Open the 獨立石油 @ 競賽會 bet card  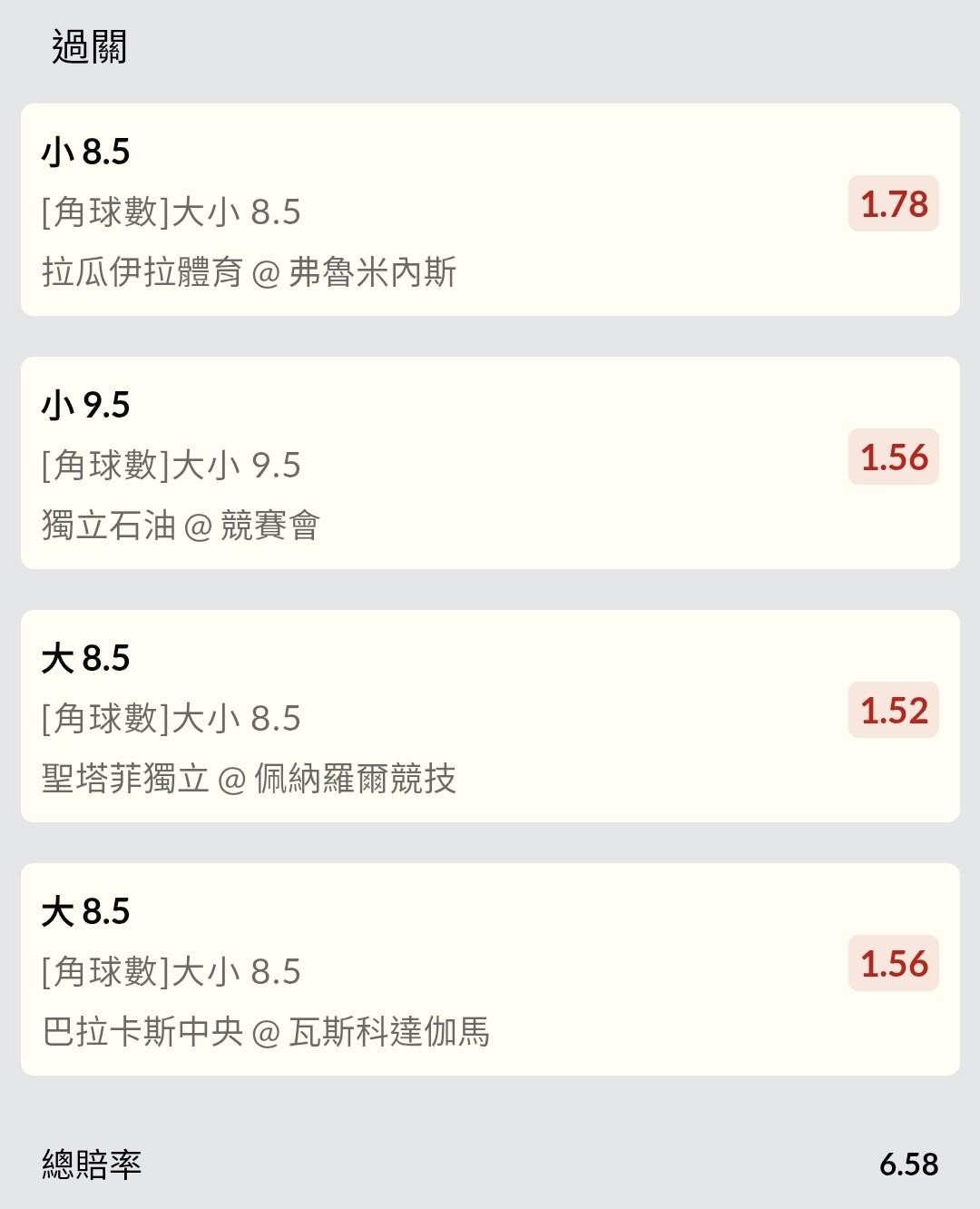click(490, 463)
